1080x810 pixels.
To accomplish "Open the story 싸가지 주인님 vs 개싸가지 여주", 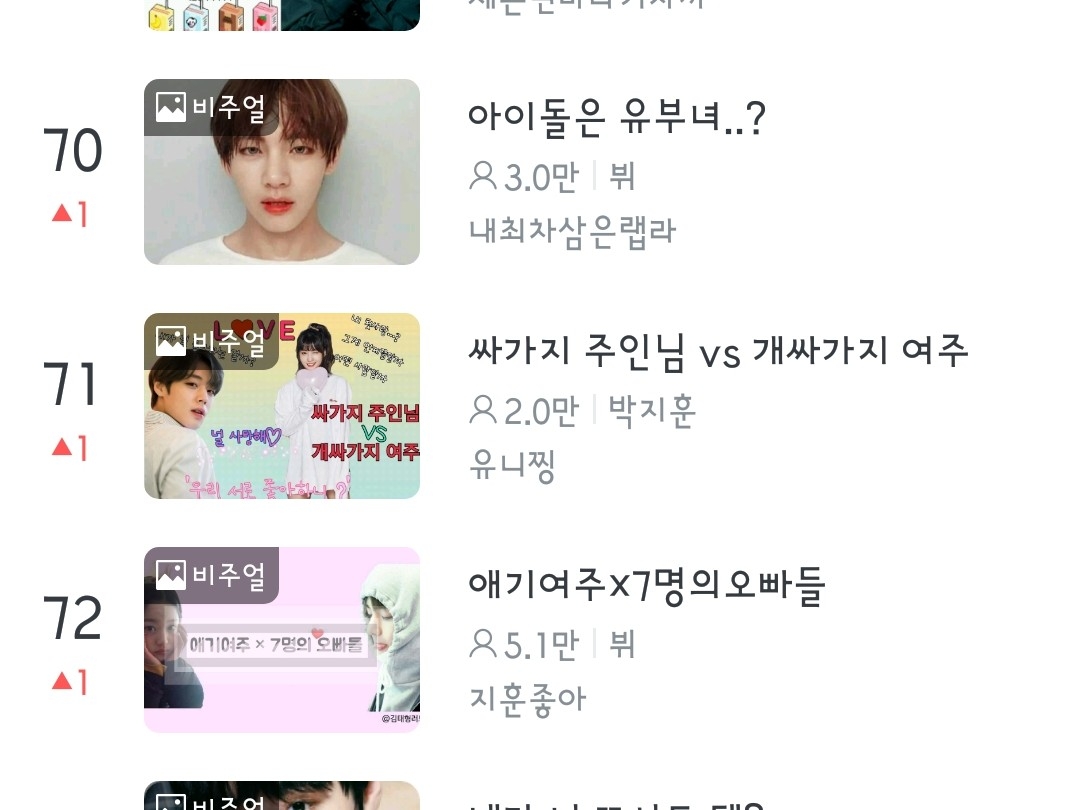I will 718,352.
